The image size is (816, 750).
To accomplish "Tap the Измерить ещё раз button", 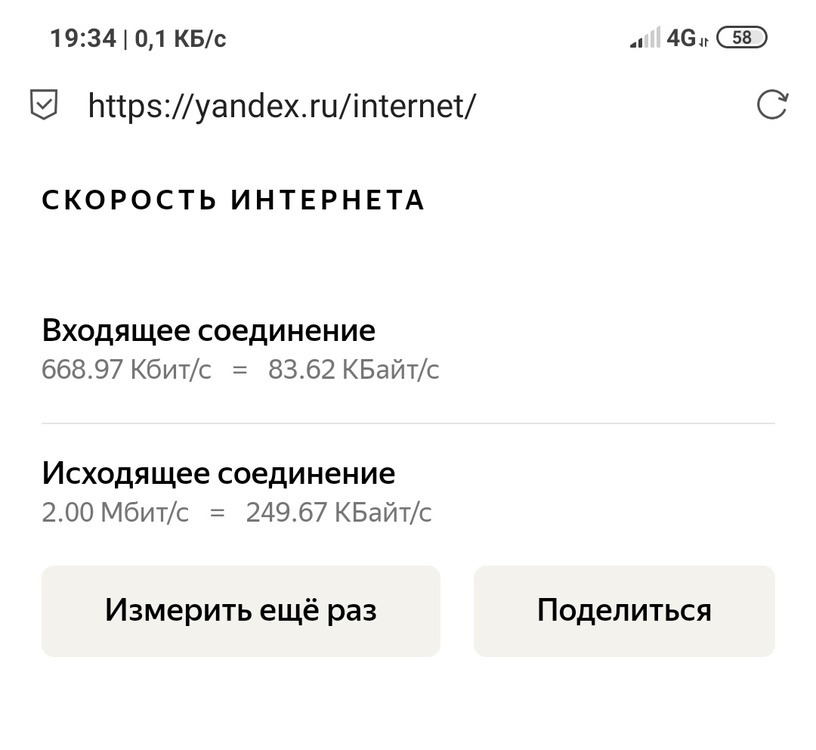I will coord(240,610).
